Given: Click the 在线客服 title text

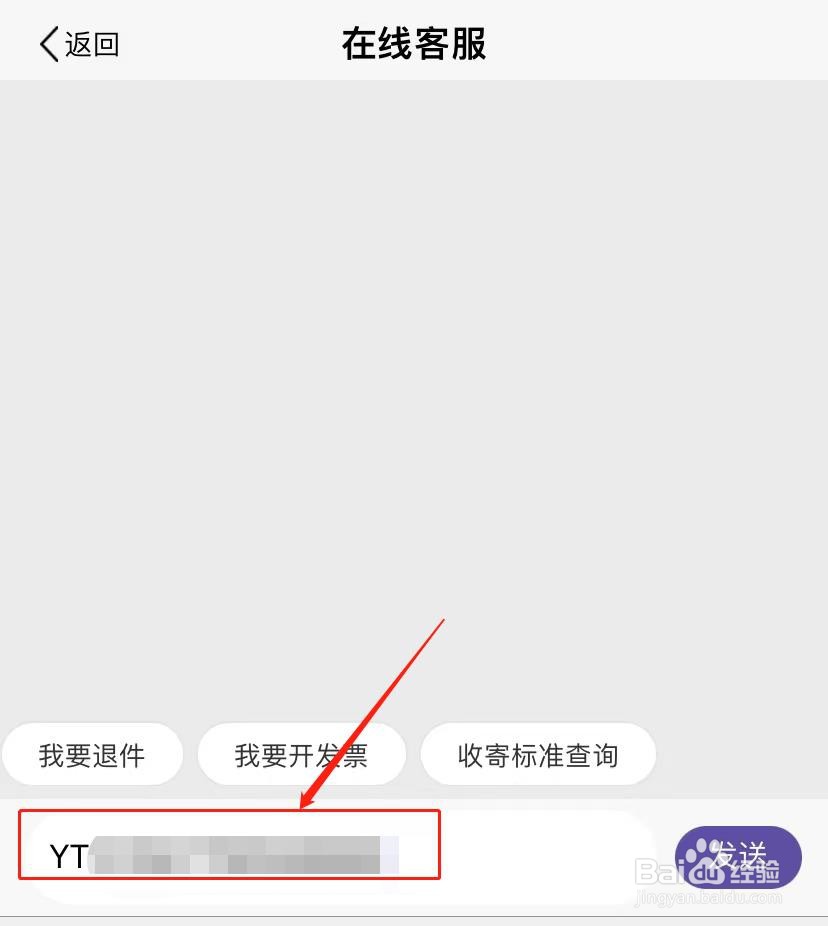Looking at the screenshot, I should click(x=413, y=44).
